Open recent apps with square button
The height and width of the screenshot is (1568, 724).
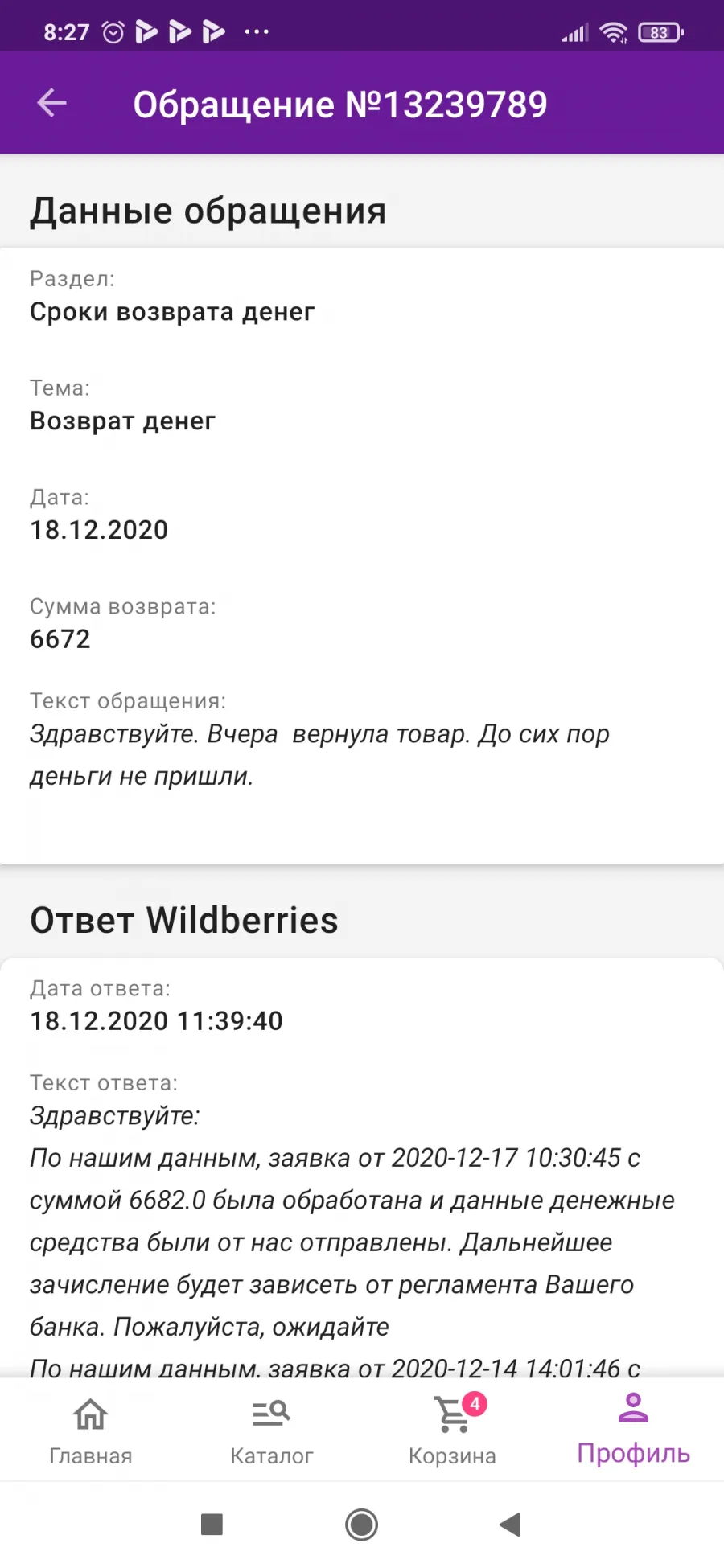click(x=212, y=1525)
